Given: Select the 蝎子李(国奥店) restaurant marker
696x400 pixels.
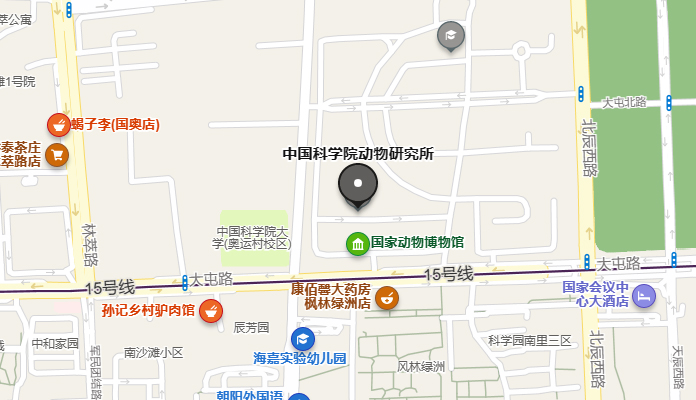Looking at the screenshot, I should tap(58, 125).
